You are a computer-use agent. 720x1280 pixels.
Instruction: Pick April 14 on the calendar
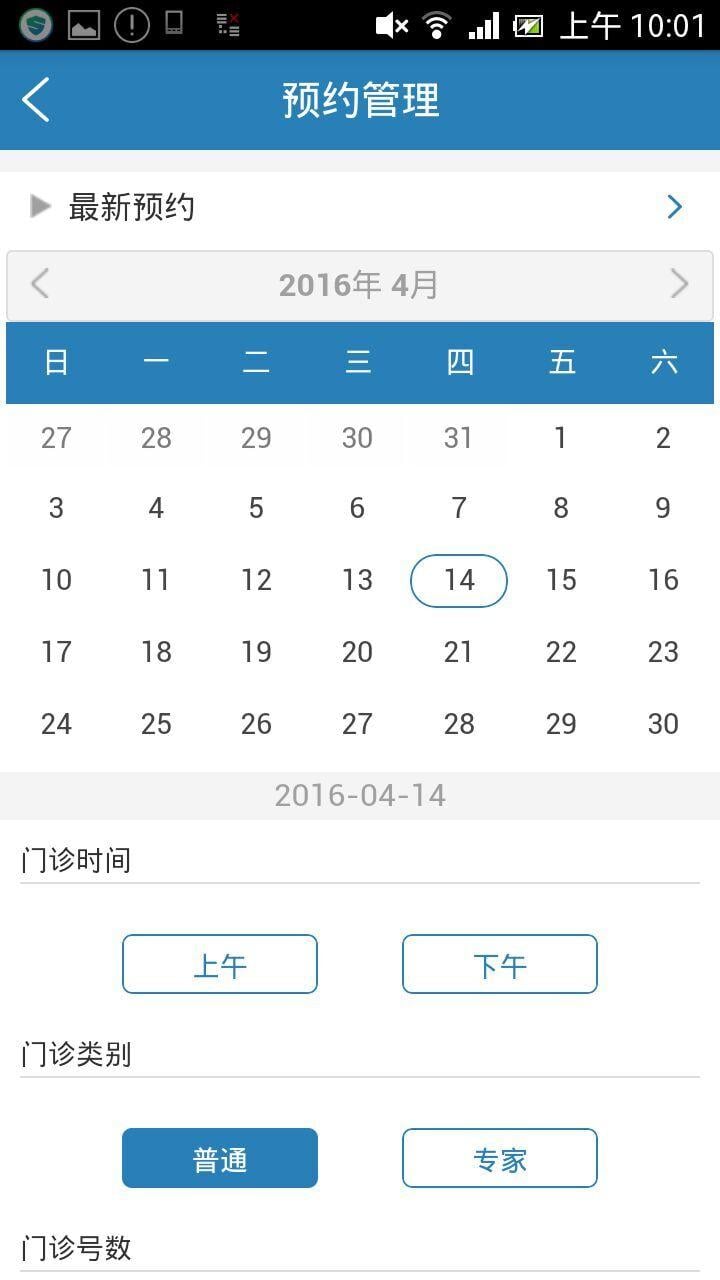[x=459, y=580]
